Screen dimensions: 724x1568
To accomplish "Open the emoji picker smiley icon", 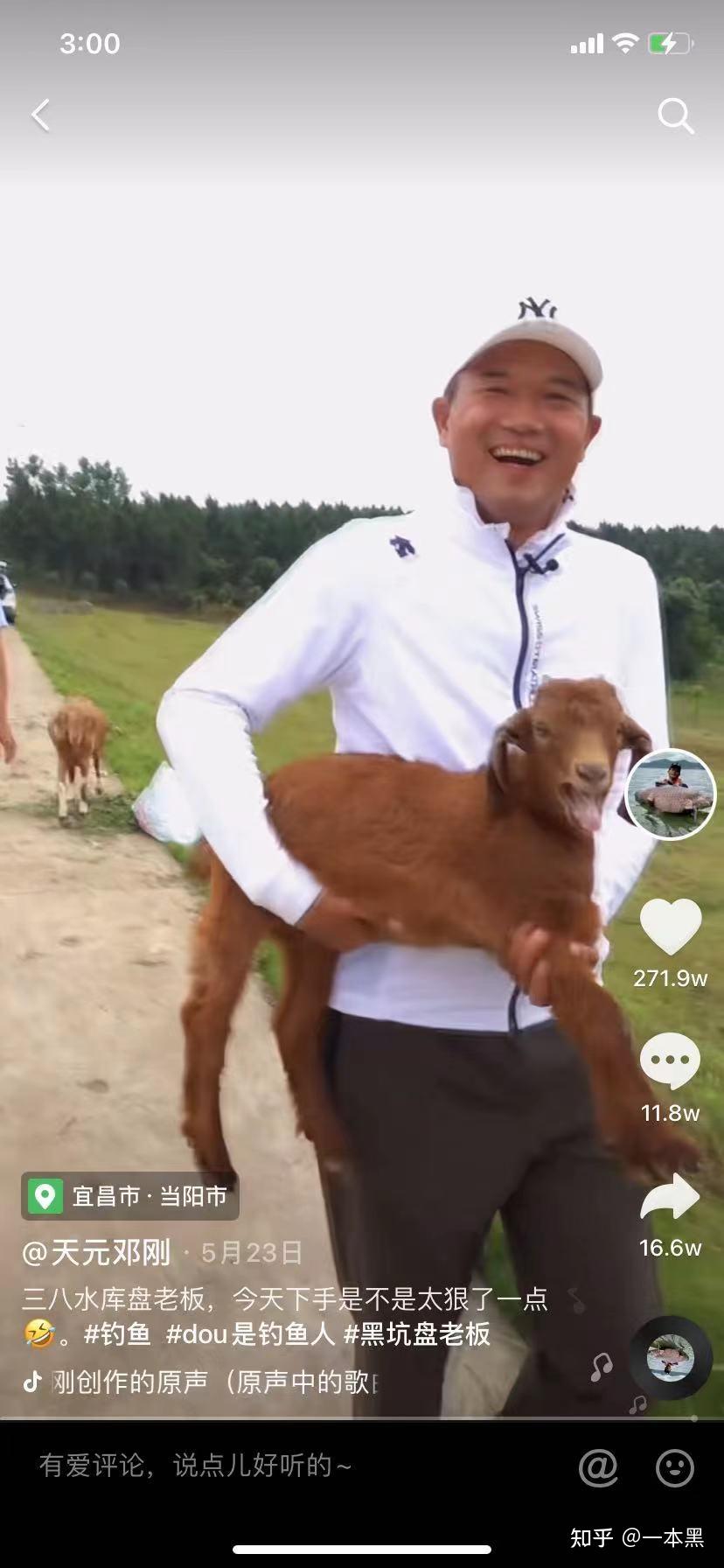I will pos(675,1467).
